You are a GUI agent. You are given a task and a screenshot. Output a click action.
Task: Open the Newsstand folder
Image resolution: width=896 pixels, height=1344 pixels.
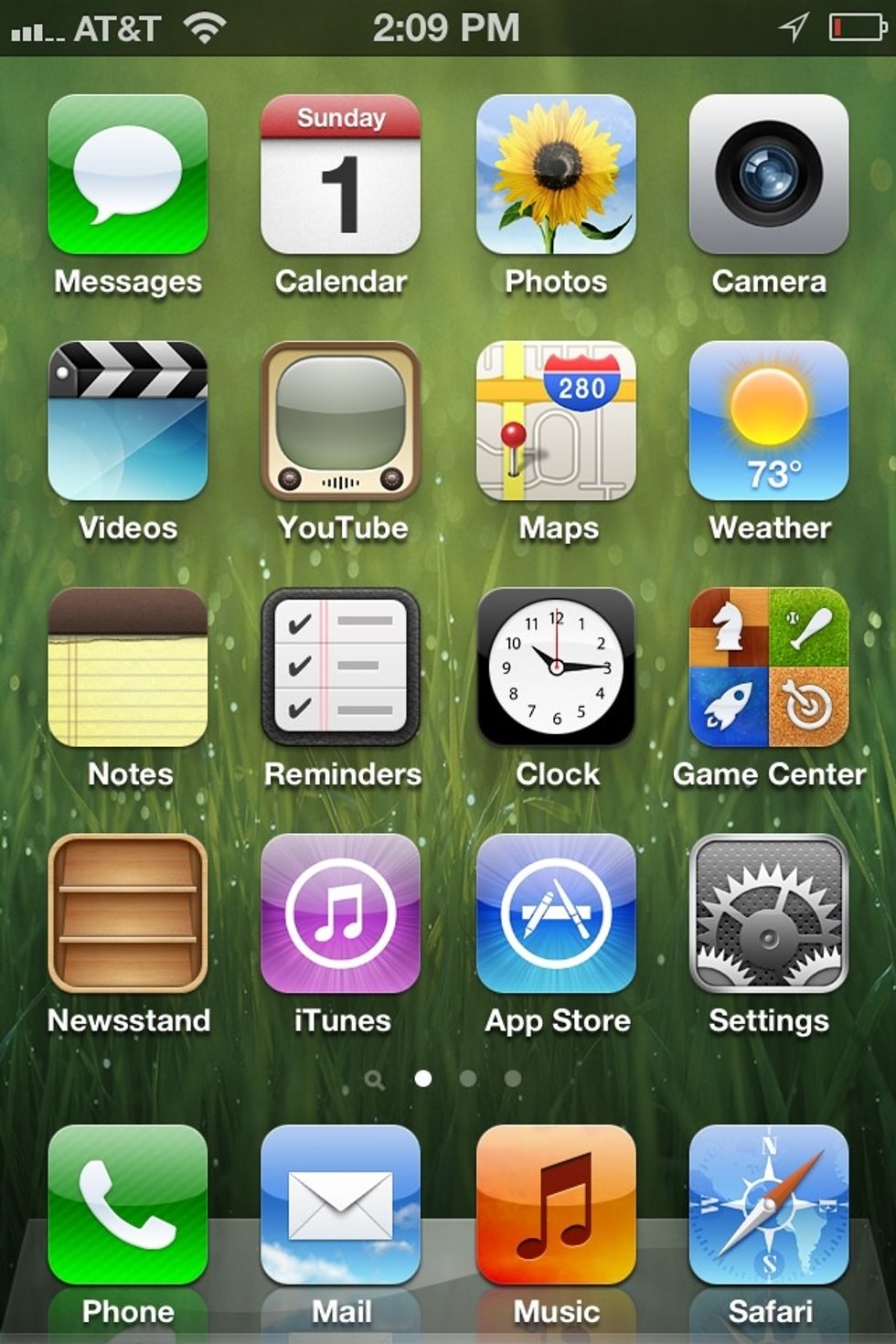pos(128,913)
